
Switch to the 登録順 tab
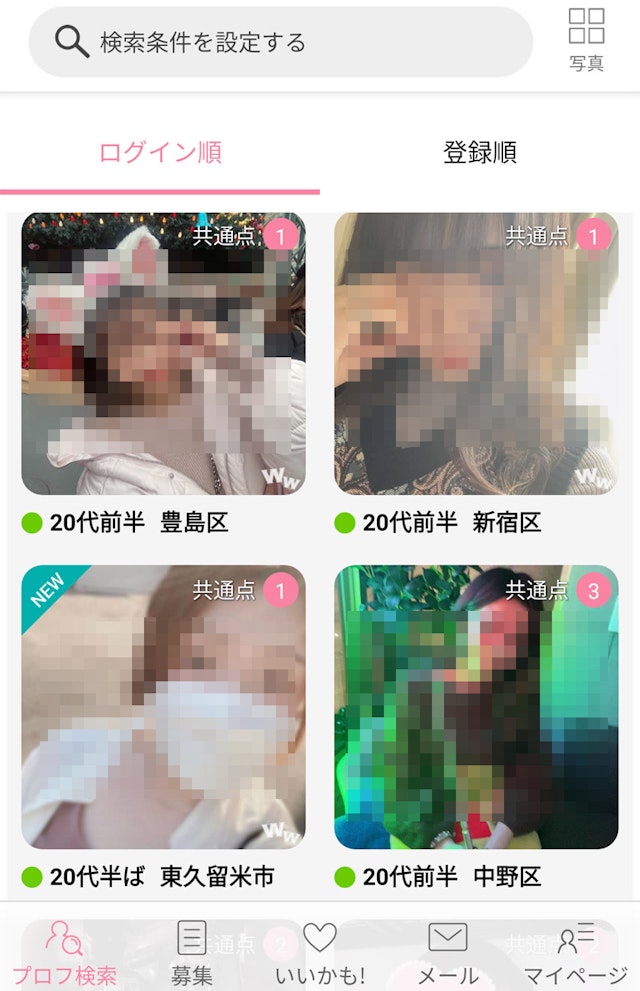click(x=480, y=153)
